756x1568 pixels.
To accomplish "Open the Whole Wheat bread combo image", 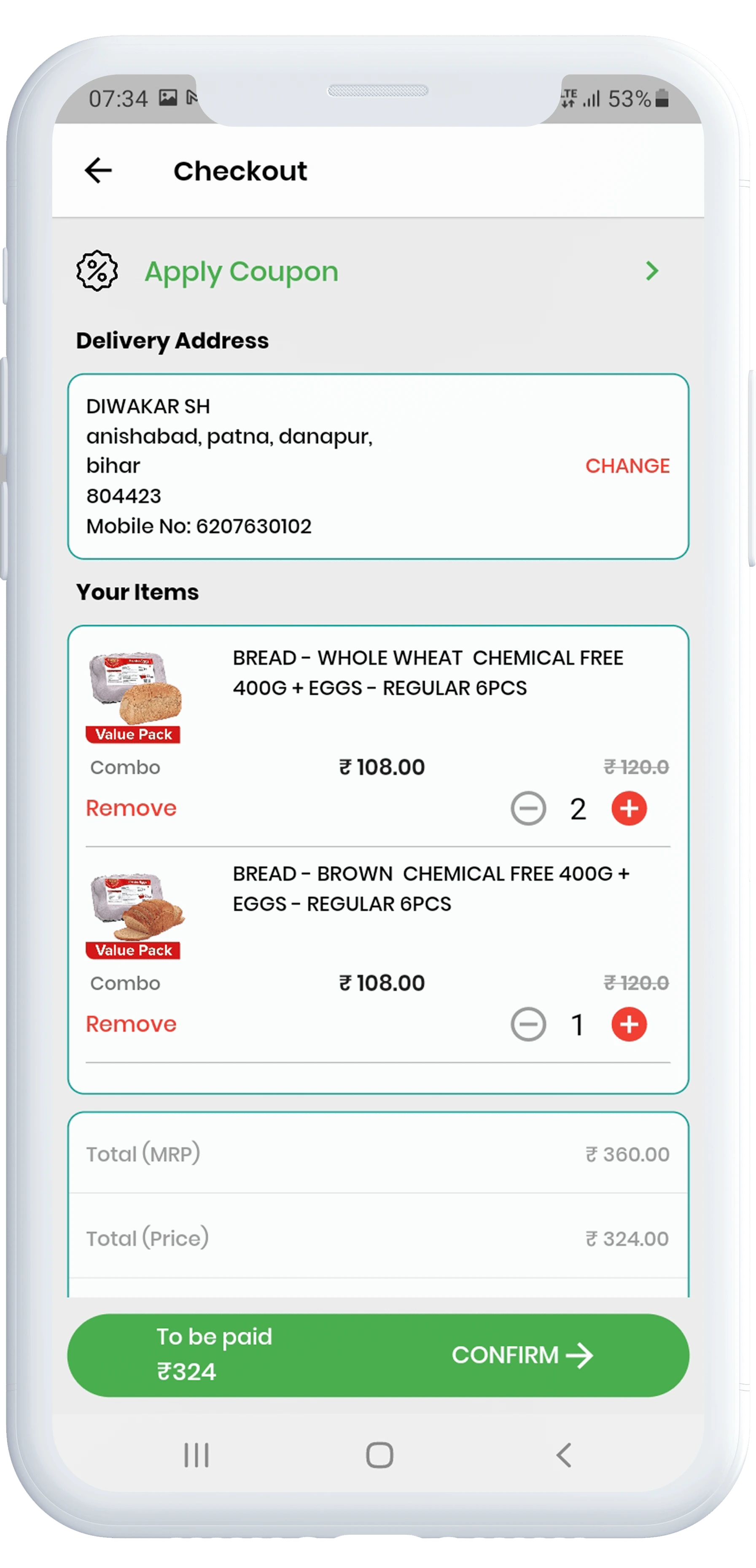I will tap(135, 697).
